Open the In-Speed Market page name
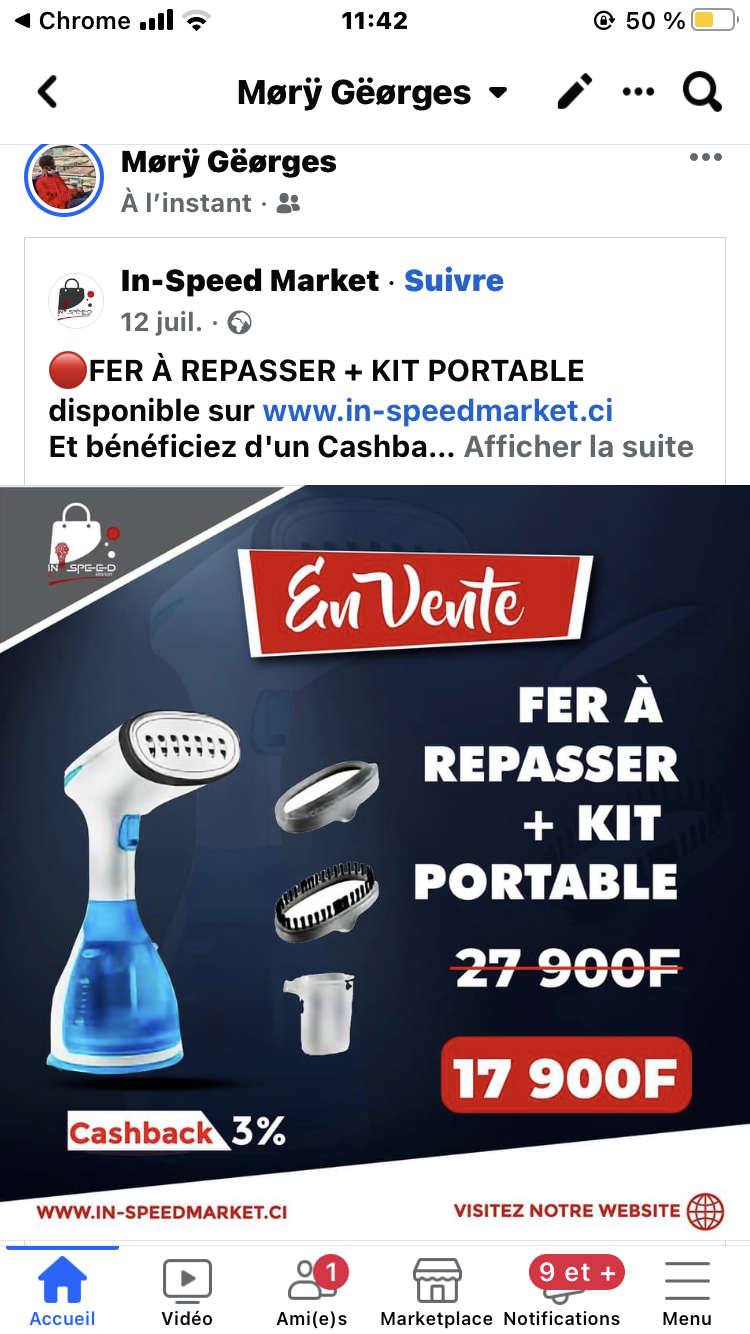 250,281
